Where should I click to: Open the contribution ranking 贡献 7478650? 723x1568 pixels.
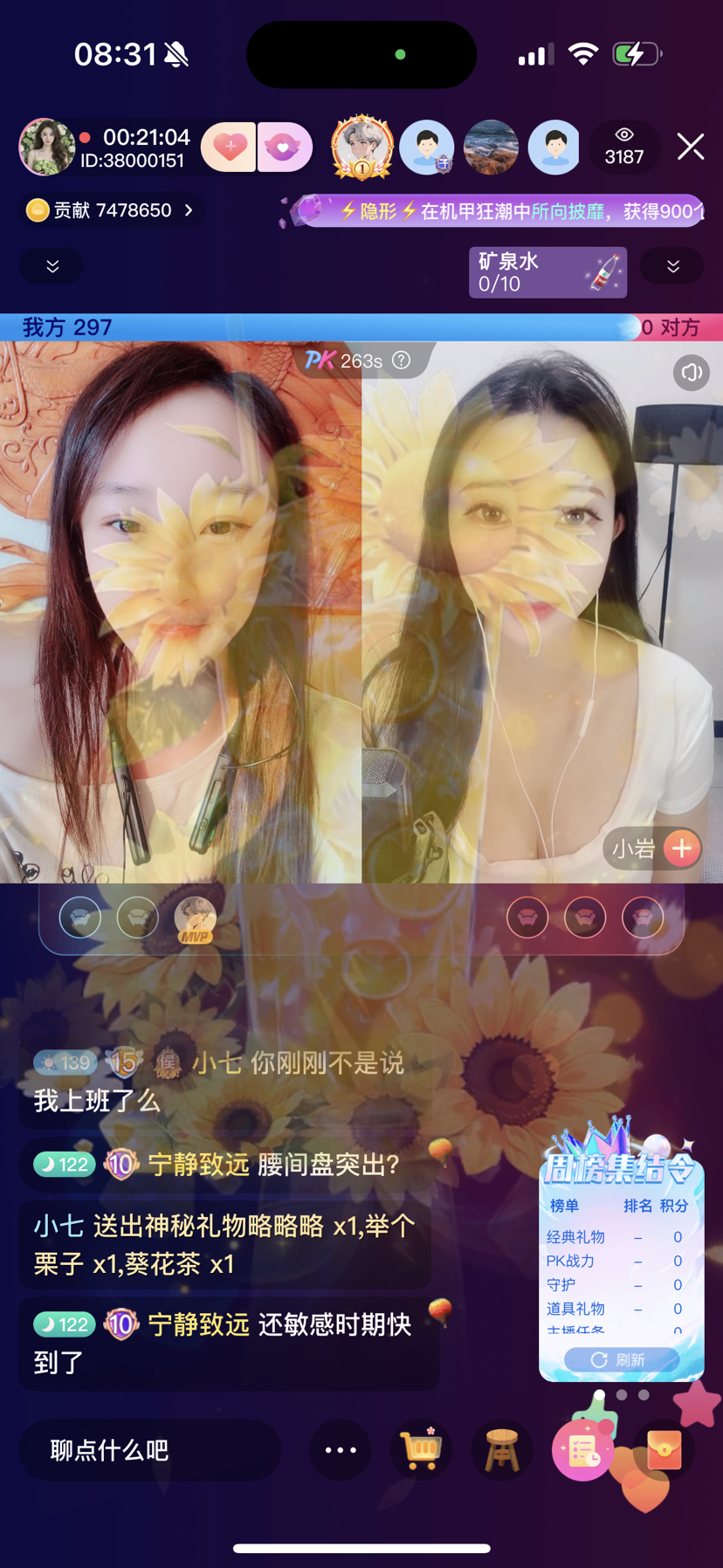coord(111,210)
